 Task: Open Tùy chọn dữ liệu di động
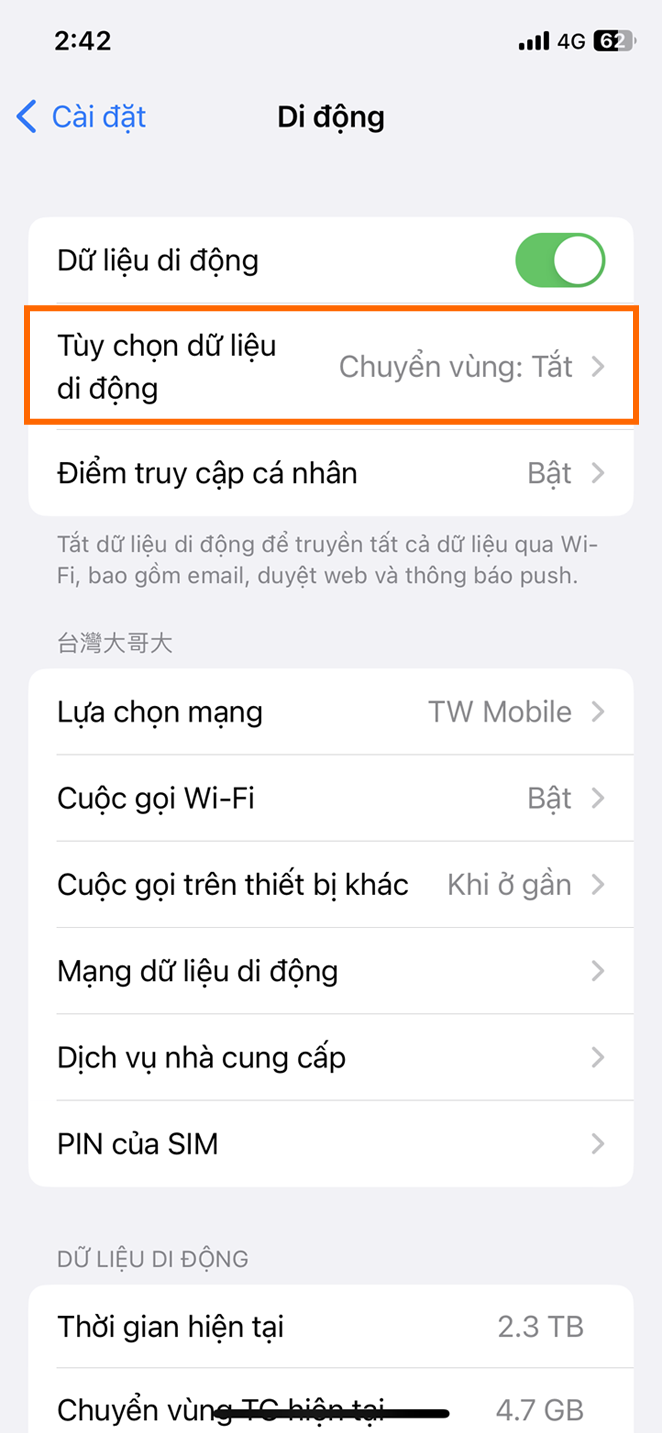click(x=331, y=366)
